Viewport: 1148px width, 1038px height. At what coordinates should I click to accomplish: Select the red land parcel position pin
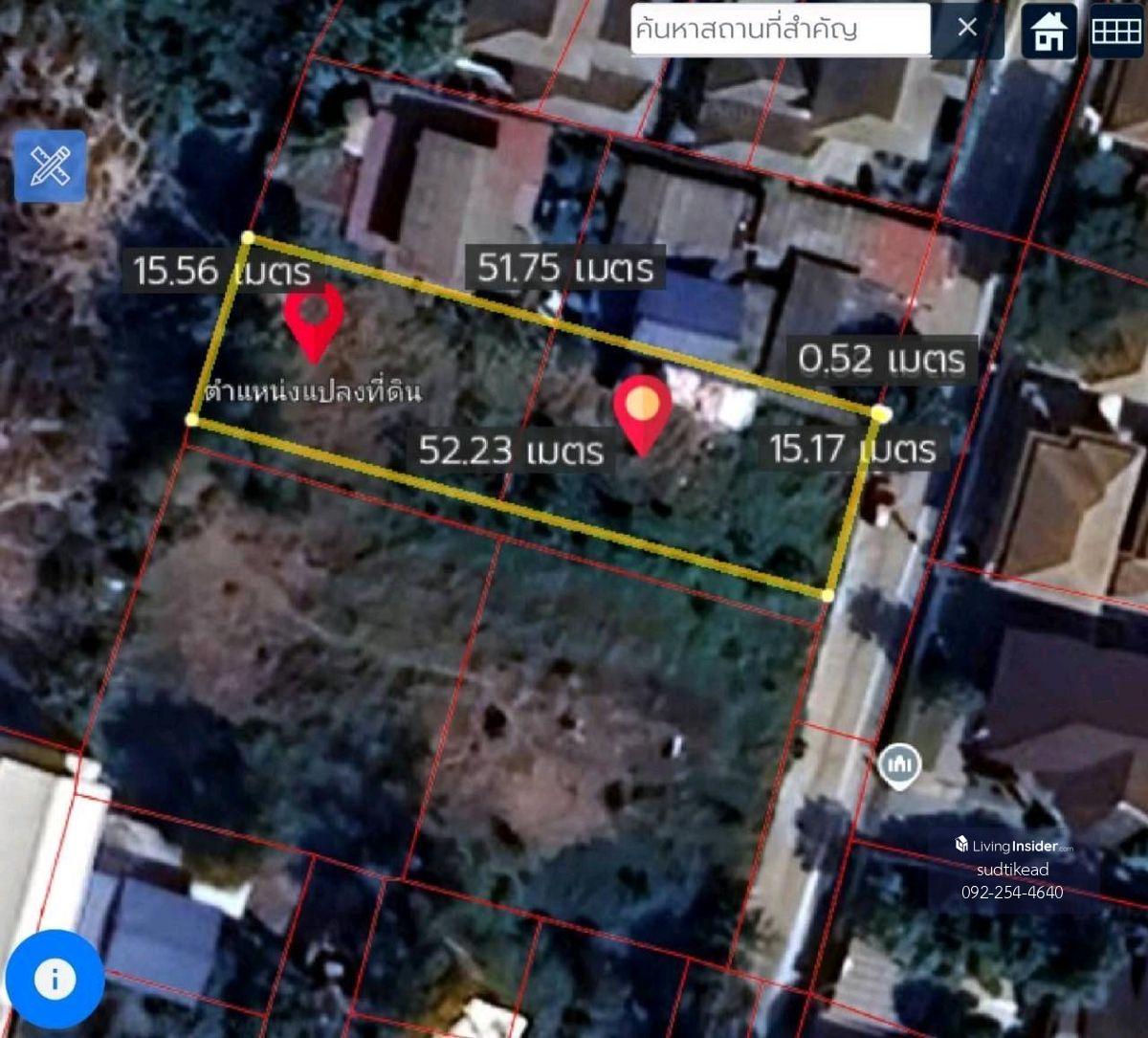(314, 318)
